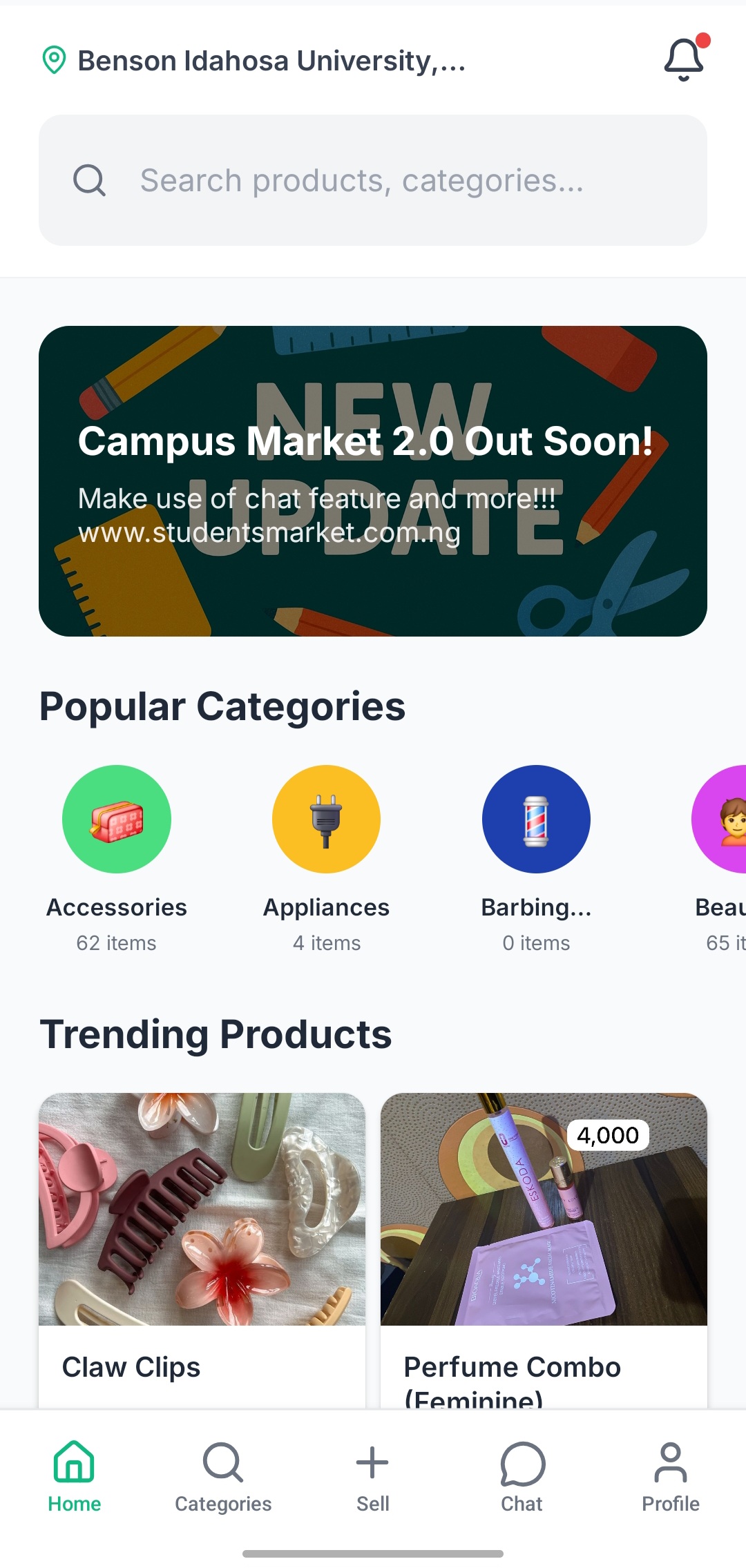Open the Sell plus icon
The image size is (746, 1568).
click(x=372, y=1464)
